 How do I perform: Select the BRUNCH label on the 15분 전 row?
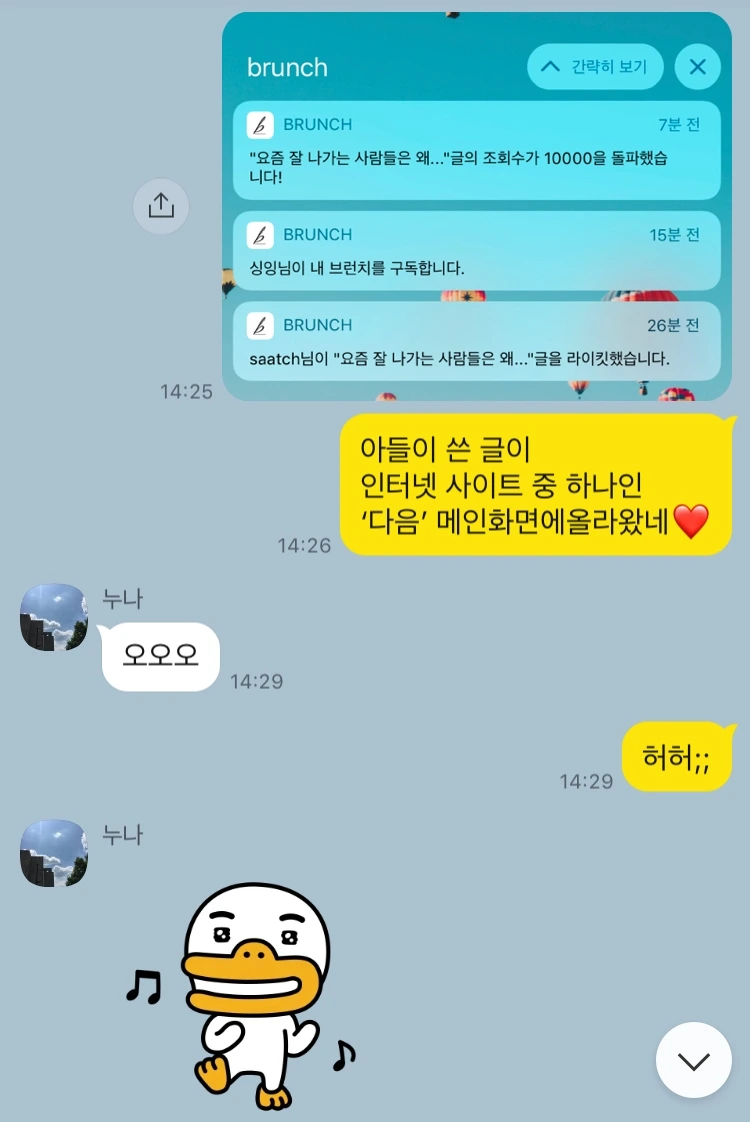coord(318,234)
